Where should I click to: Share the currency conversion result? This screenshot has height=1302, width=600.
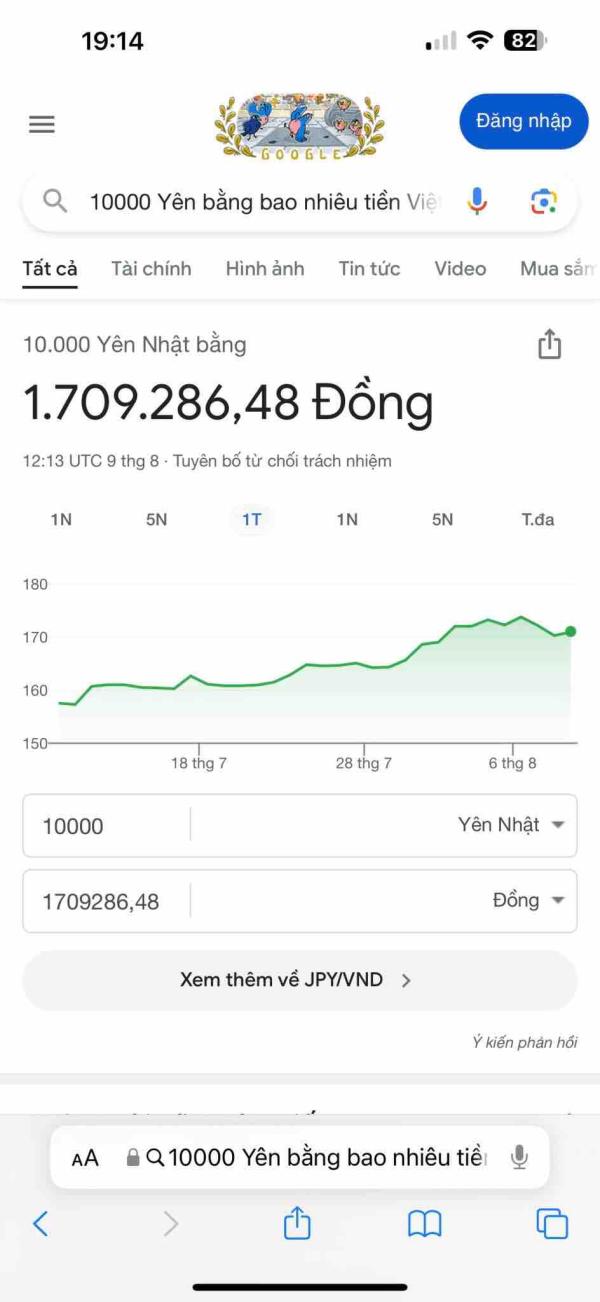coord(549,345)
